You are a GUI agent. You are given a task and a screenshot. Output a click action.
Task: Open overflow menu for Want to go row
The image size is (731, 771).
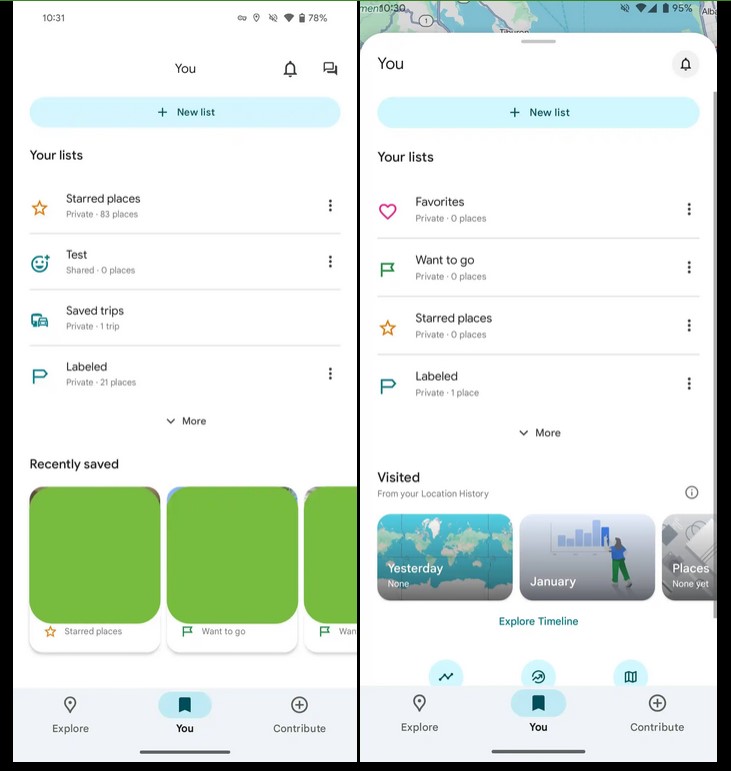tap(688, 267)
